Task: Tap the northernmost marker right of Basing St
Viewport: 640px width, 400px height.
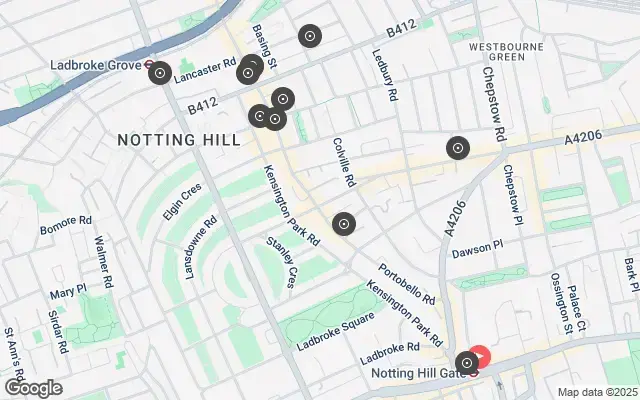Action: [310, 37]
